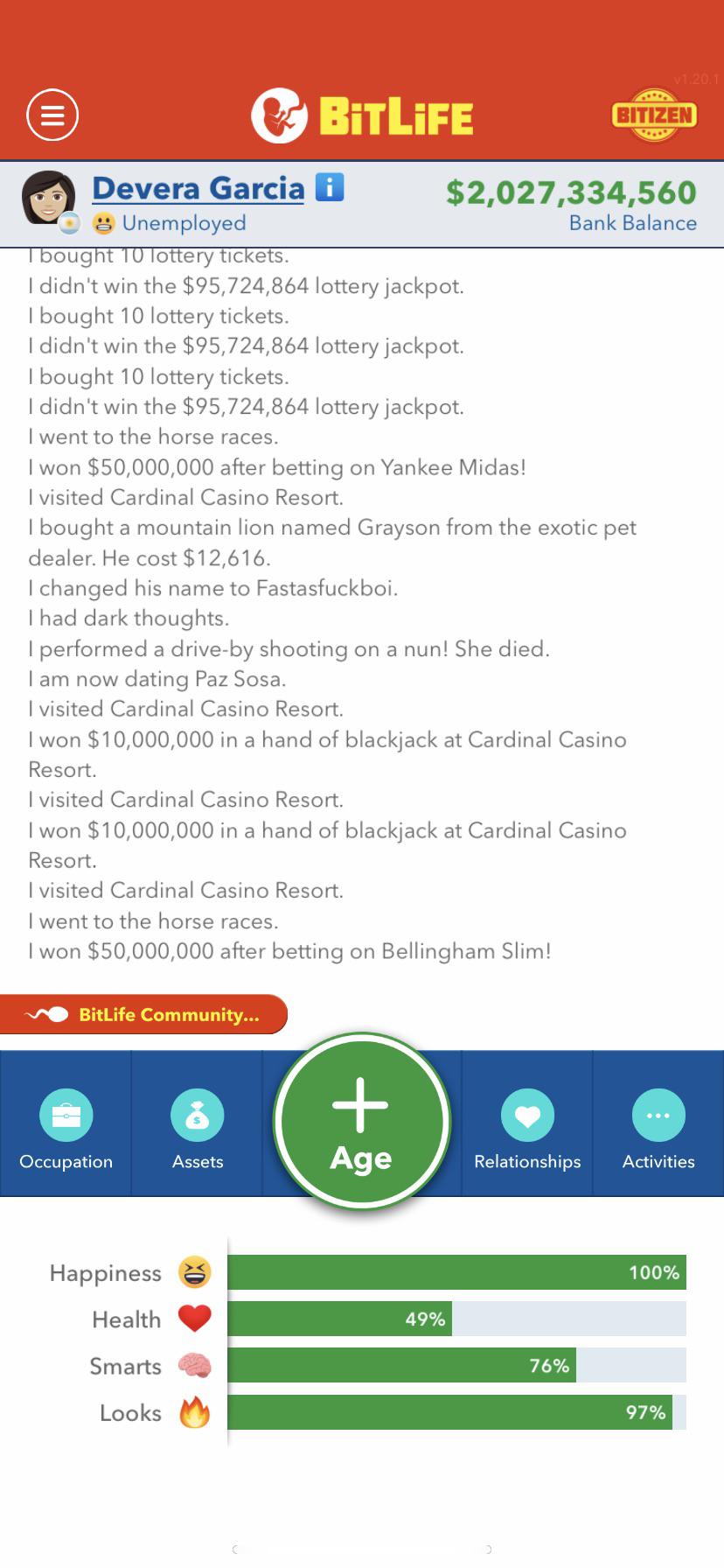Click the Happiness progress bar

(x=455, y=1272)
